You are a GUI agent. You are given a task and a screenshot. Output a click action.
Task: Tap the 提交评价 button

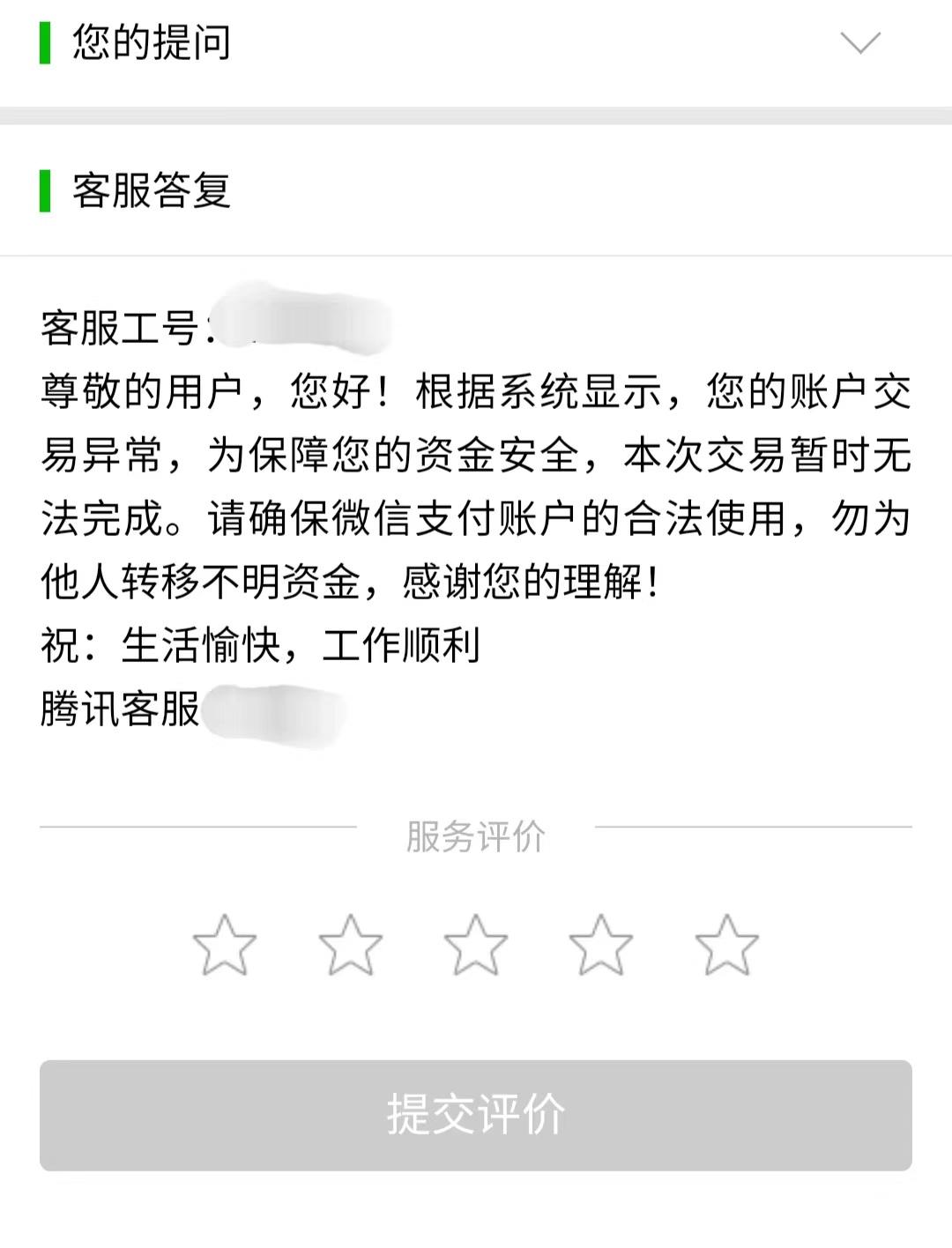[476, 1115]
